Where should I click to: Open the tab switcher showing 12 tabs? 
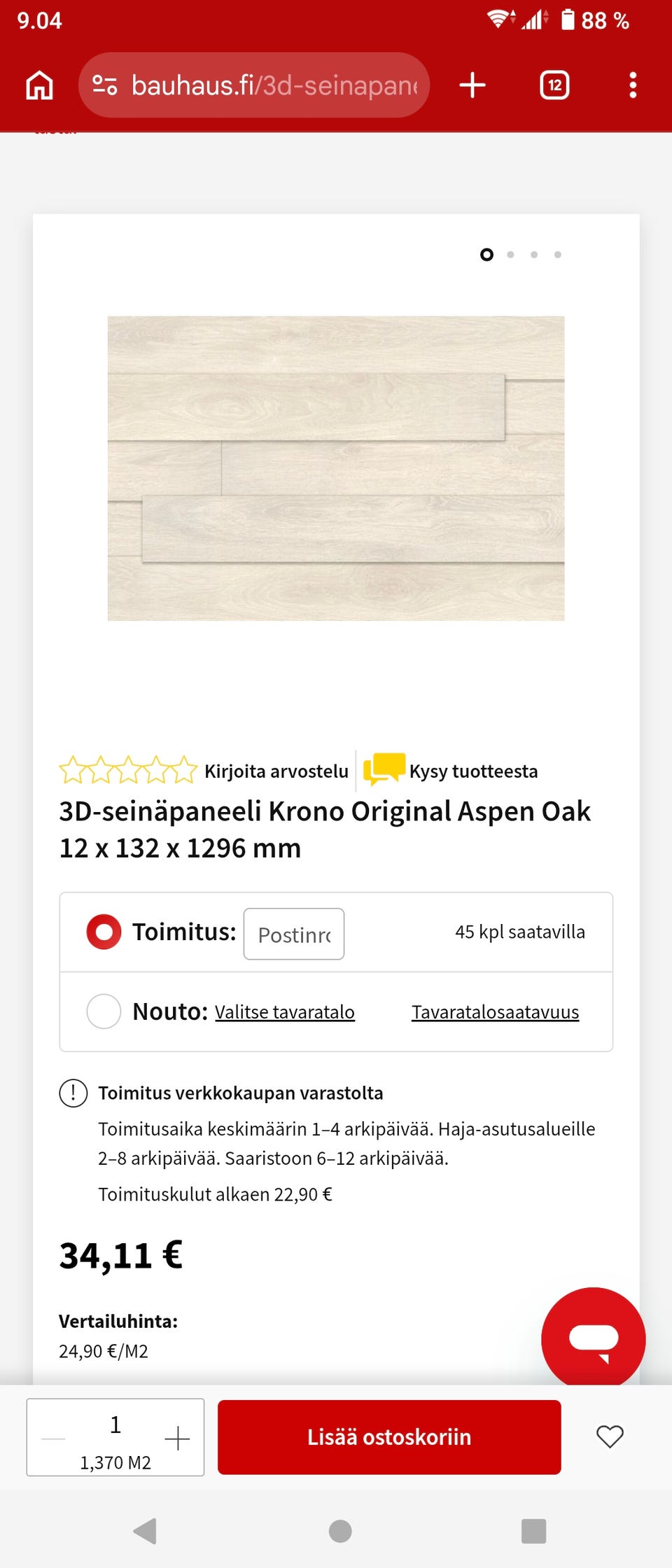(554, 85)
